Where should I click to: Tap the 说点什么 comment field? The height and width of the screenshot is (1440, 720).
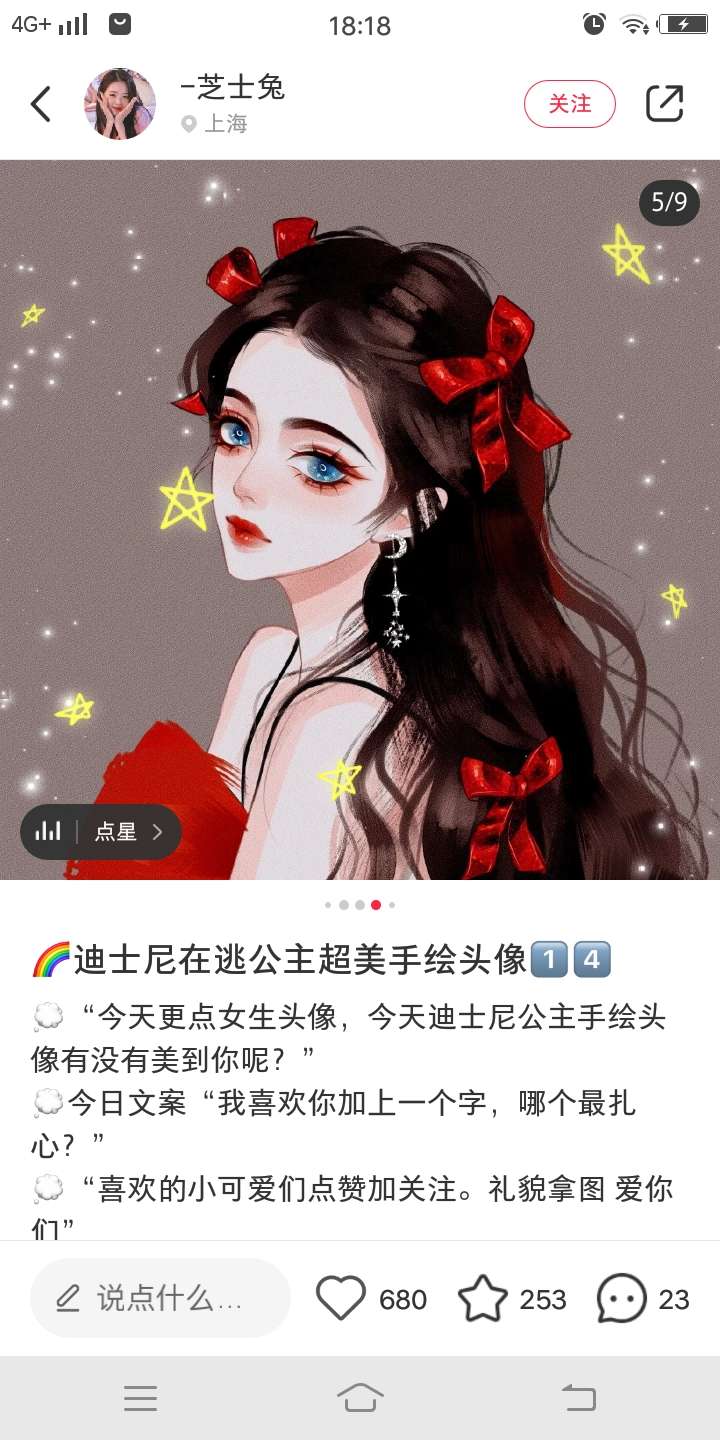pyautogui.click(x=160, y=1298)
